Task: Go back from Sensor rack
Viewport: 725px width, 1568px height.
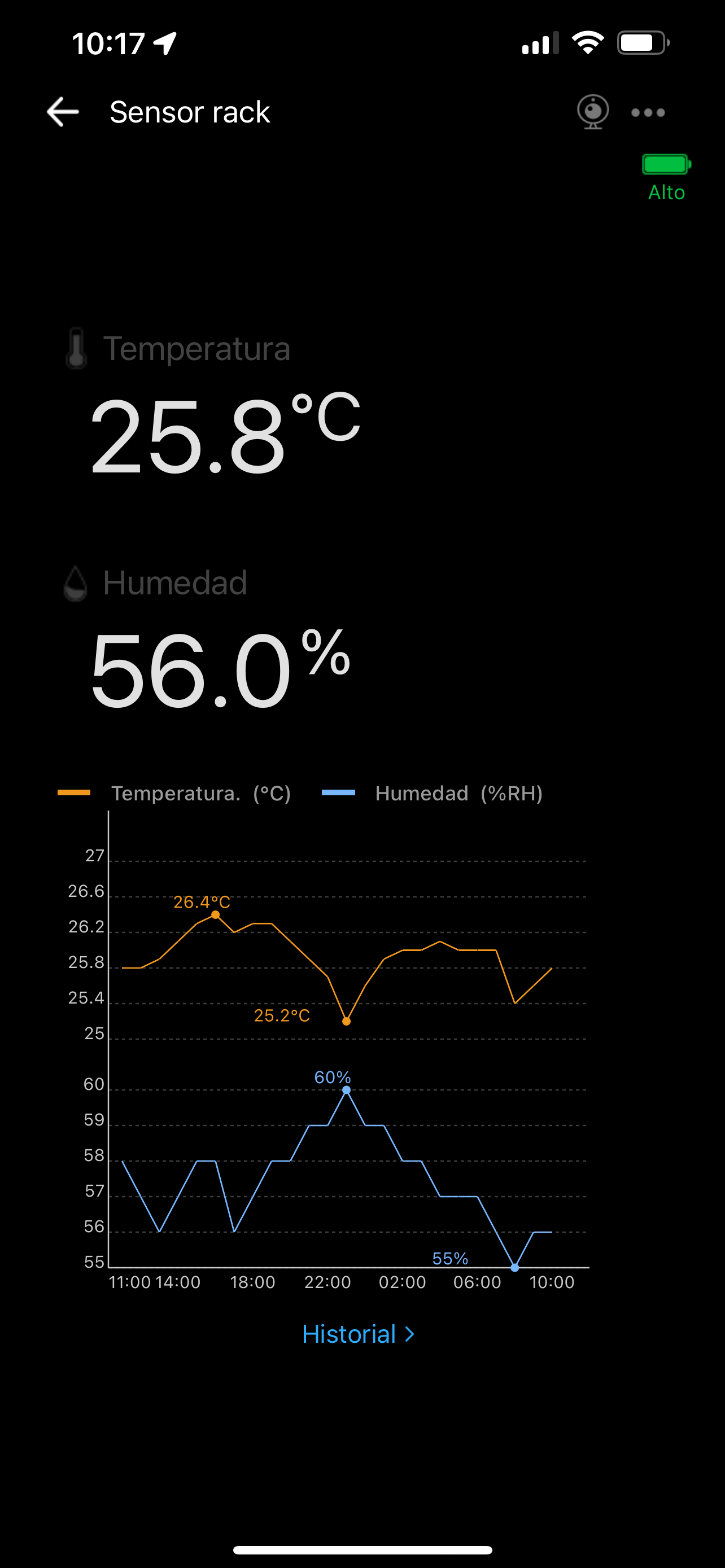Action: pyautogui.click(x=63, y=112)
